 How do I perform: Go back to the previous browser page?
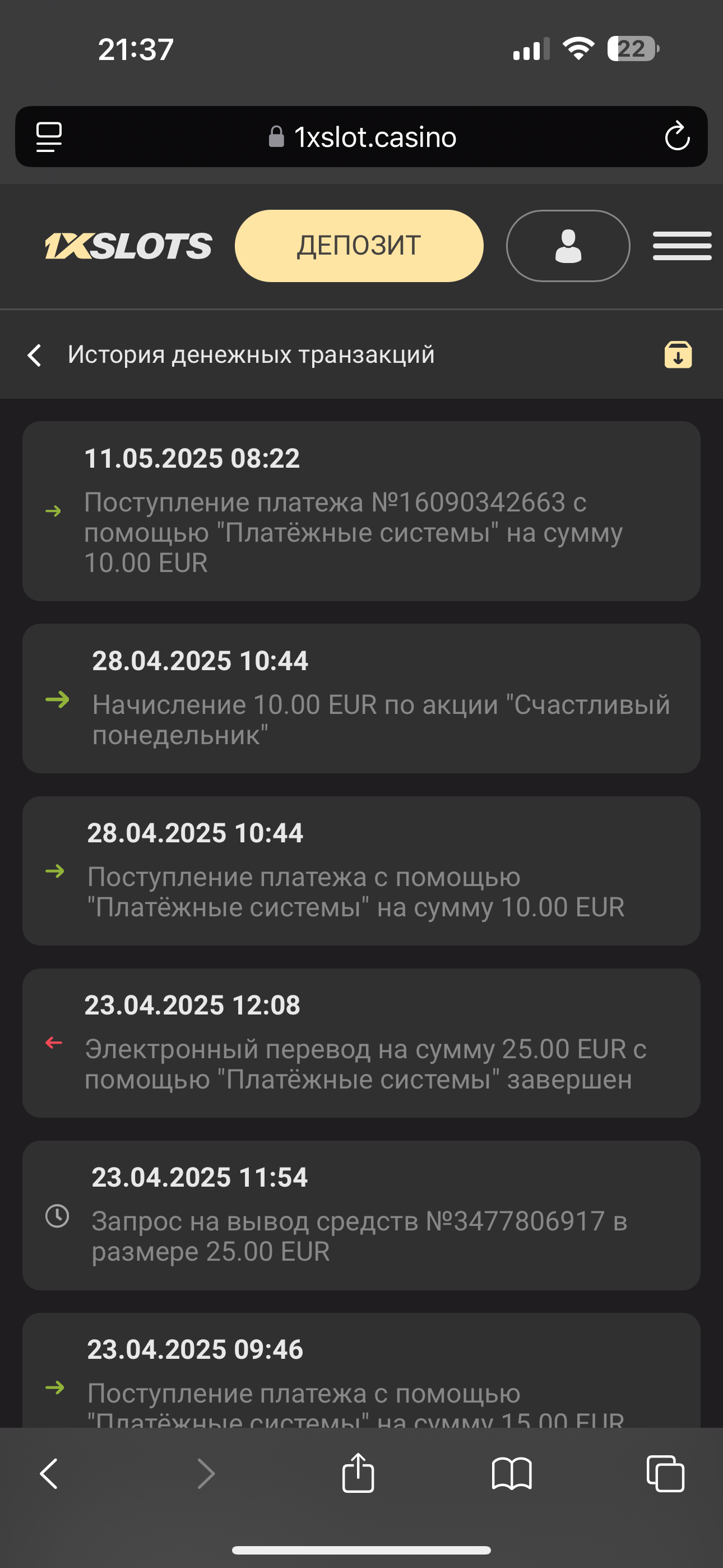49,1474
